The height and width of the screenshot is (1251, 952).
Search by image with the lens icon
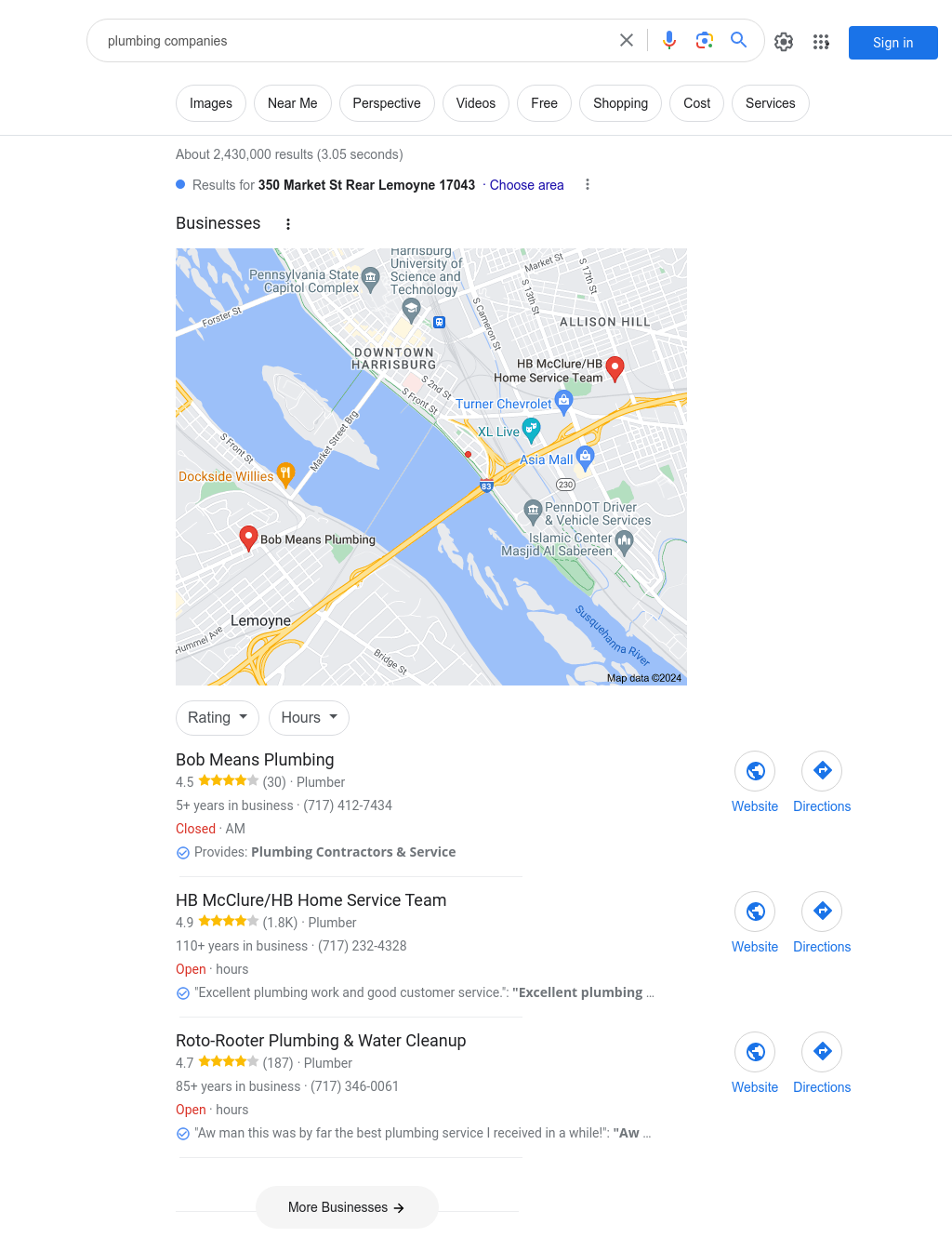click(x=704, y=40)
